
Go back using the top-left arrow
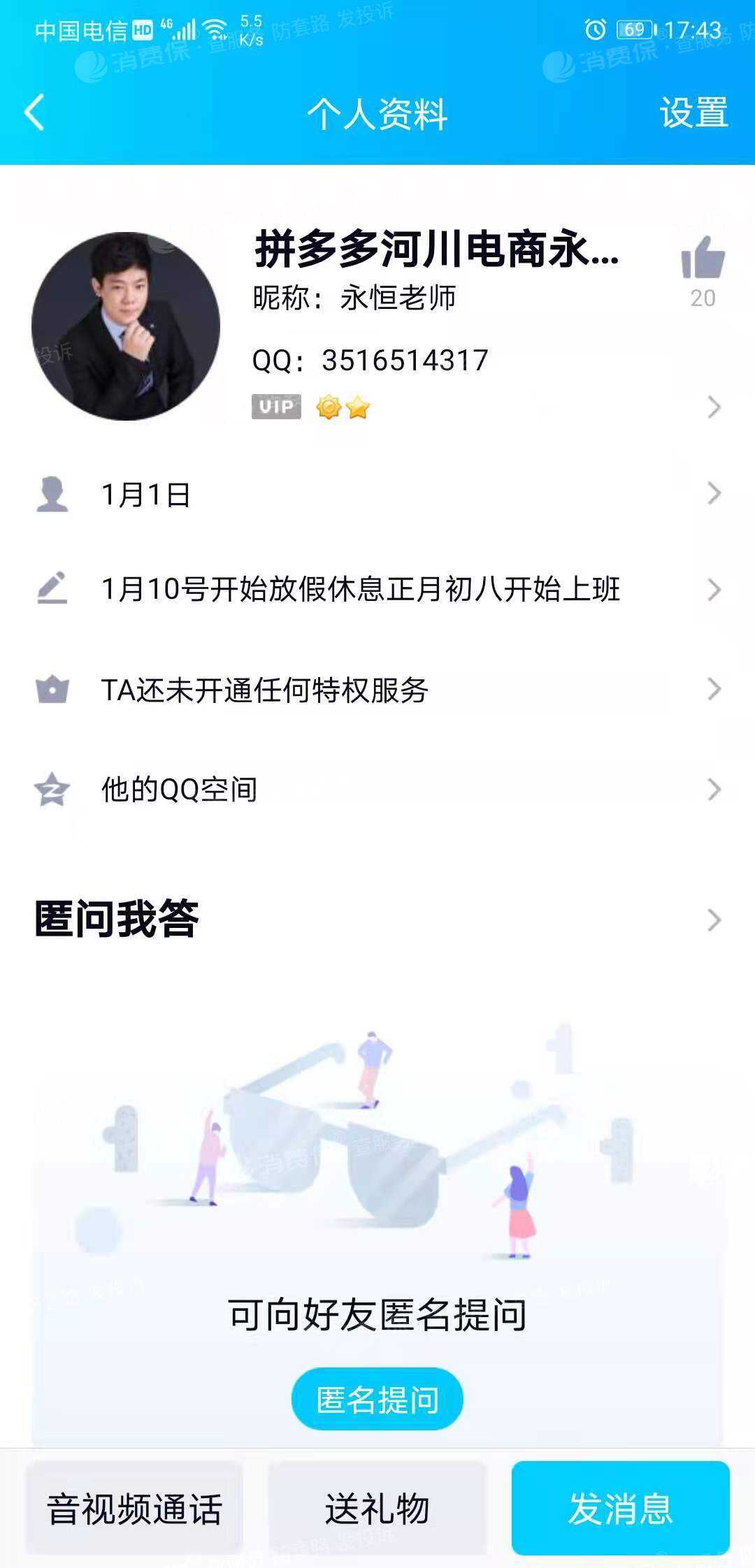35,112
